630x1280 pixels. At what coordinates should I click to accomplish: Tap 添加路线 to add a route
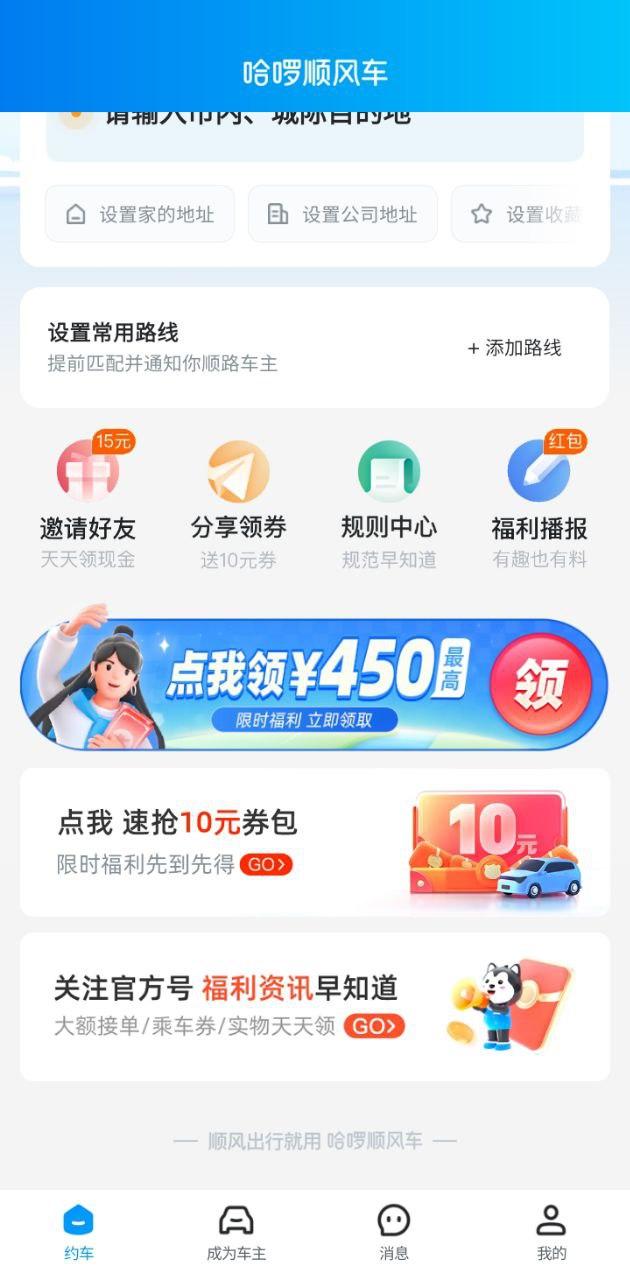pyautogui.click(x=514, y=348)
